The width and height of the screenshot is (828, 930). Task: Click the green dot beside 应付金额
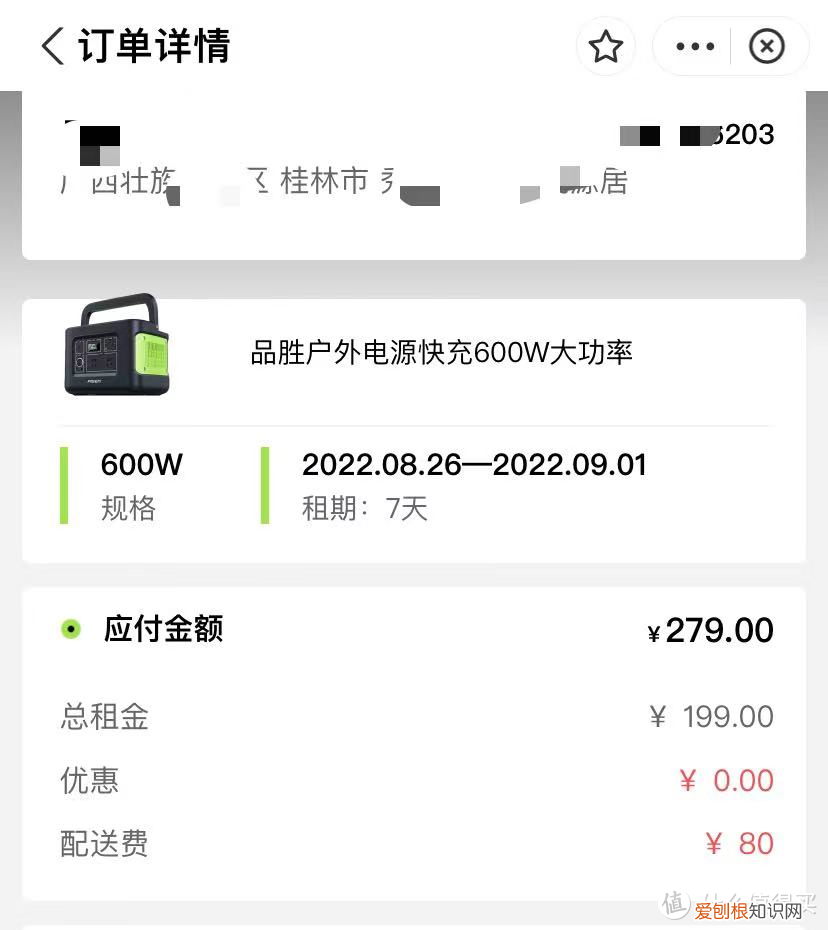tap(70, 628)
